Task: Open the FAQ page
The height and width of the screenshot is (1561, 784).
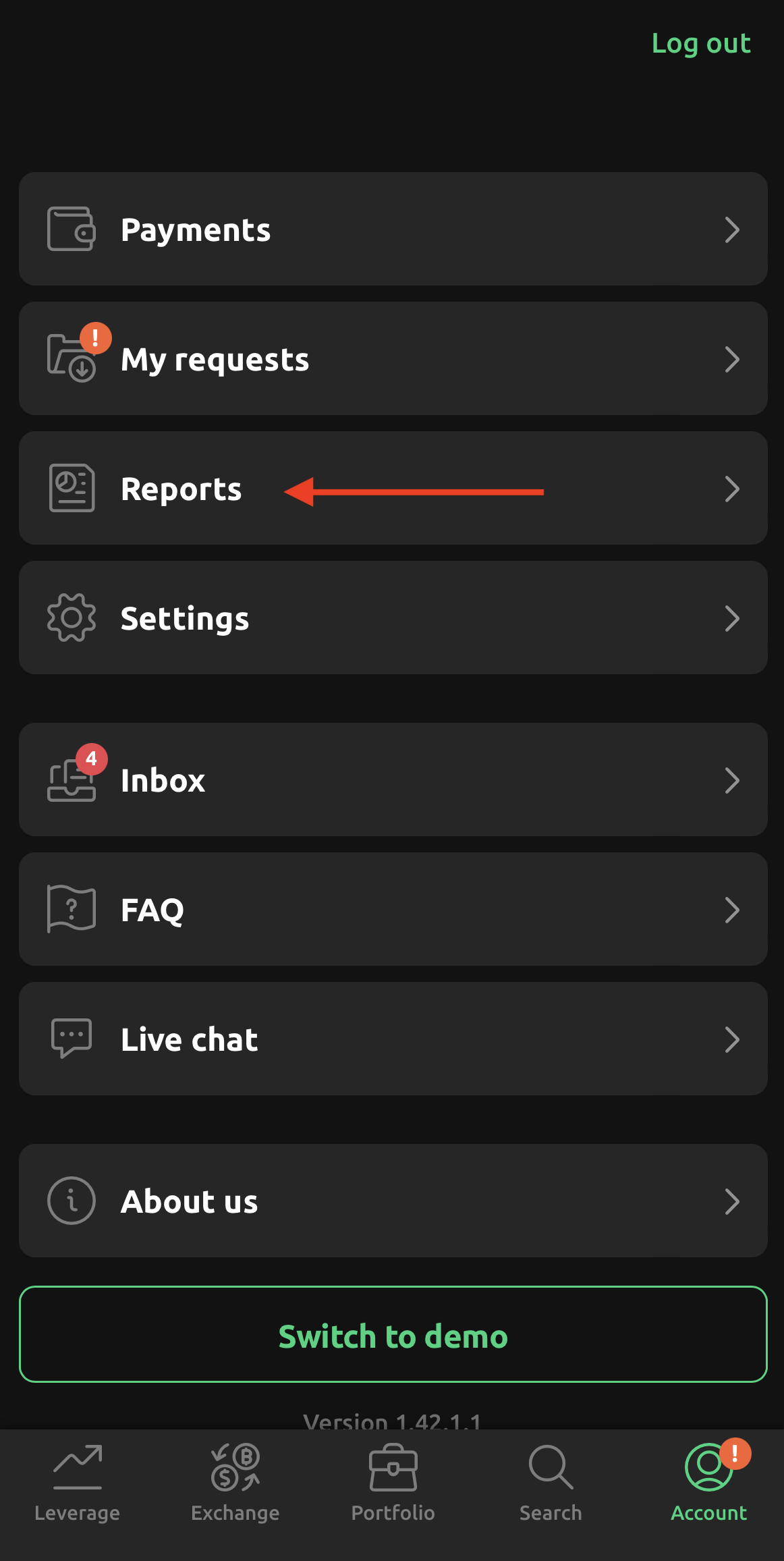Action: [393, 910]
